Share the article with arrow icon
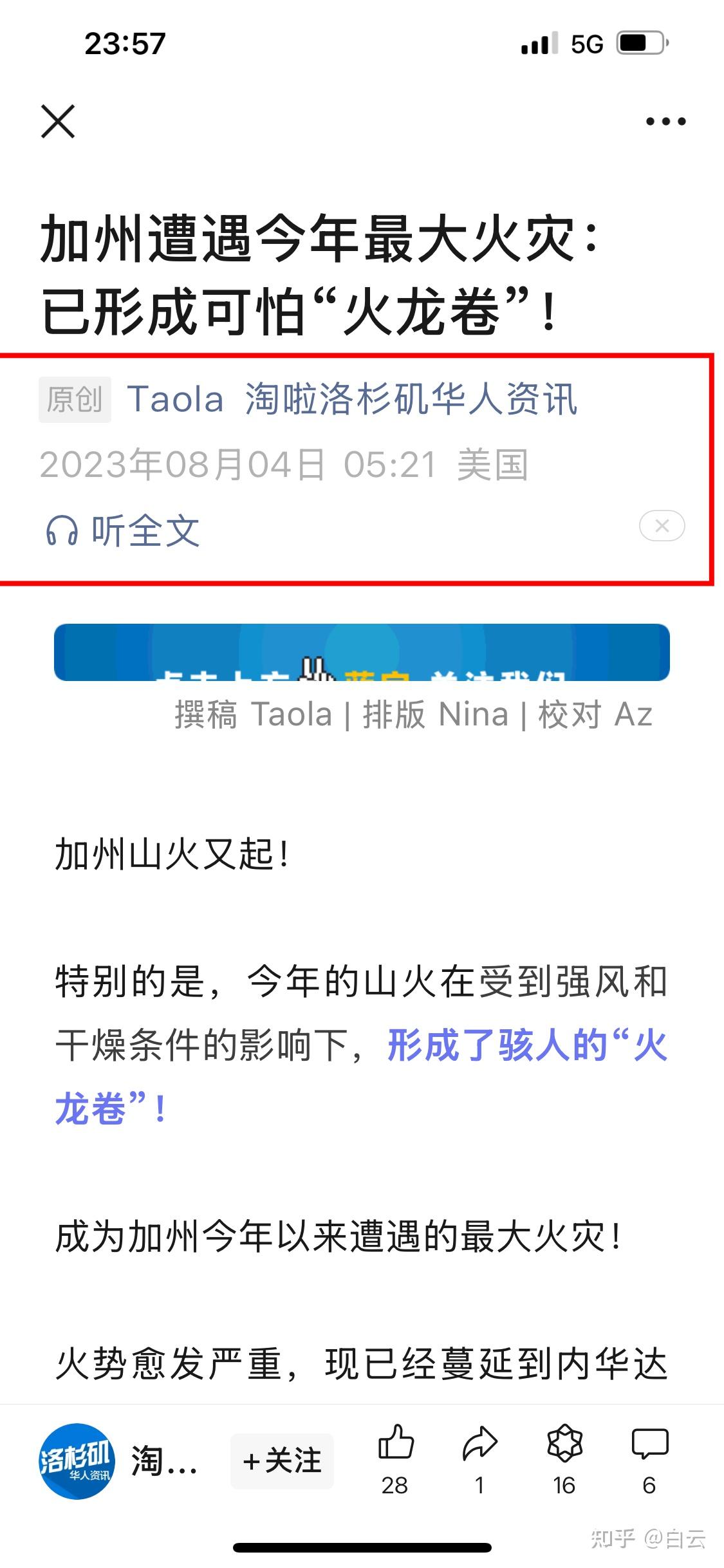The image size is (724, 1568). click(479, 1459)
